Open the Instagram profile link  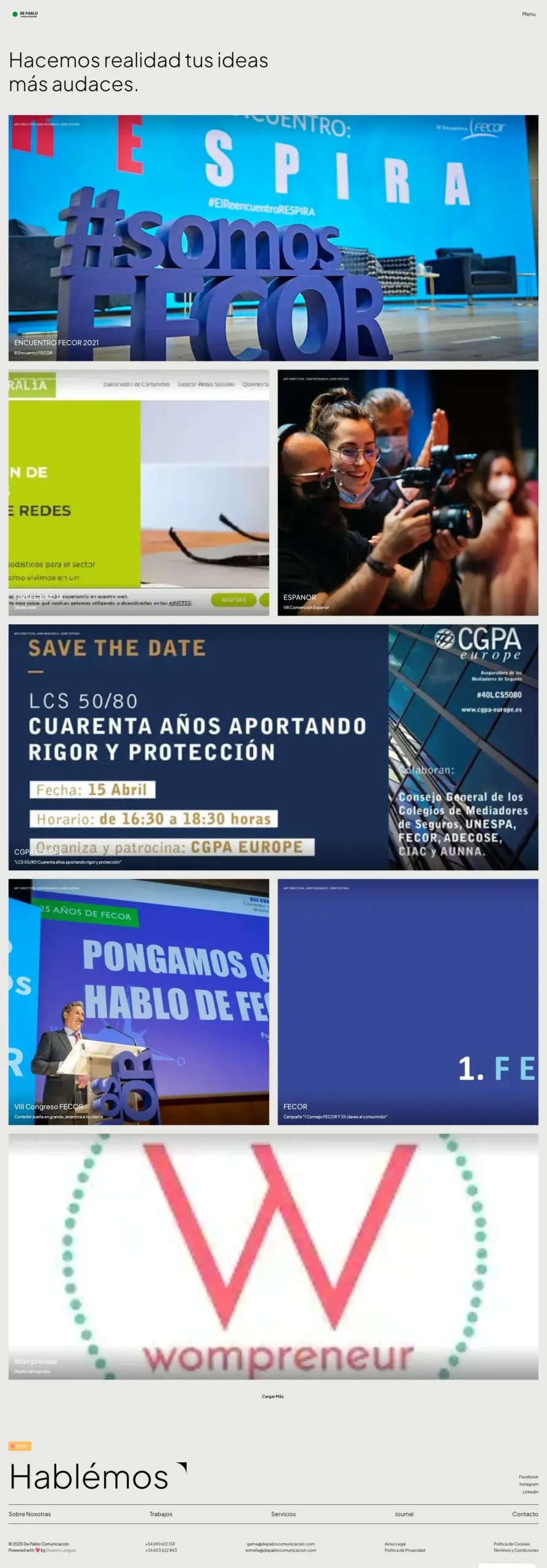(528, 1484)
